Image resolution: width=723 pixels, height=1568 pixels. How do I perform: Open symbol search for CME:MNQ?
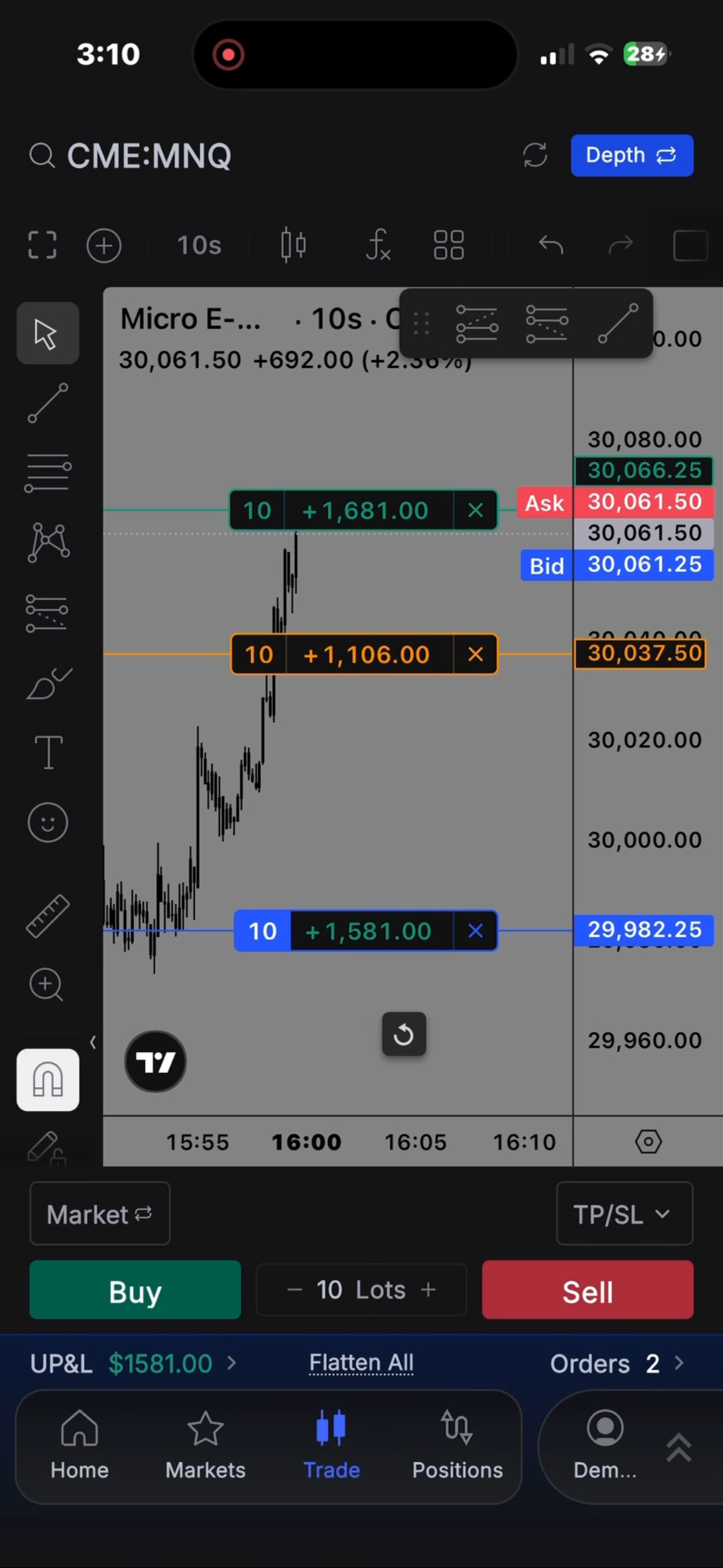(131, 156)
